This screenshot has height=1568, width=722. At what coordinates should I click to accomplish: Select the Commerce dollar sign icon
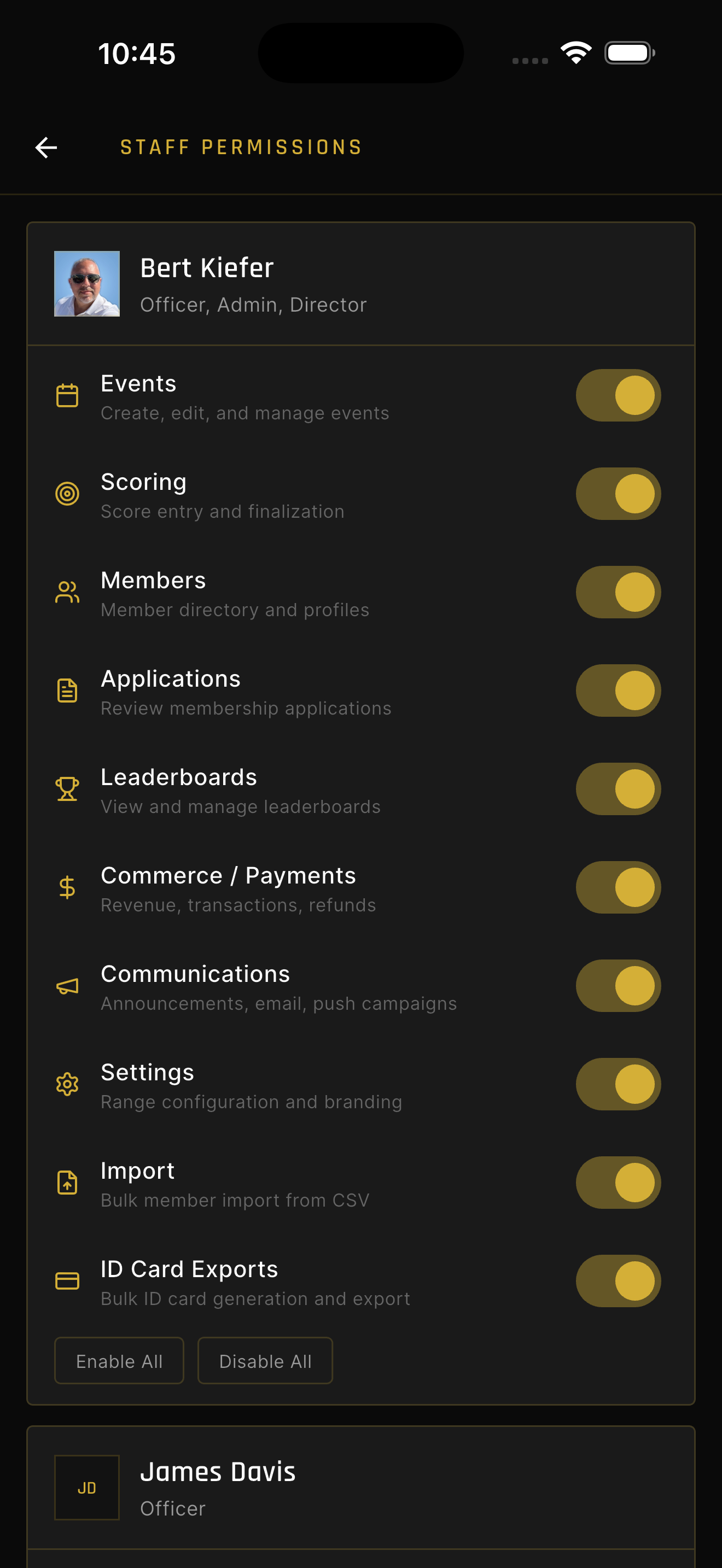pos(67,887)
